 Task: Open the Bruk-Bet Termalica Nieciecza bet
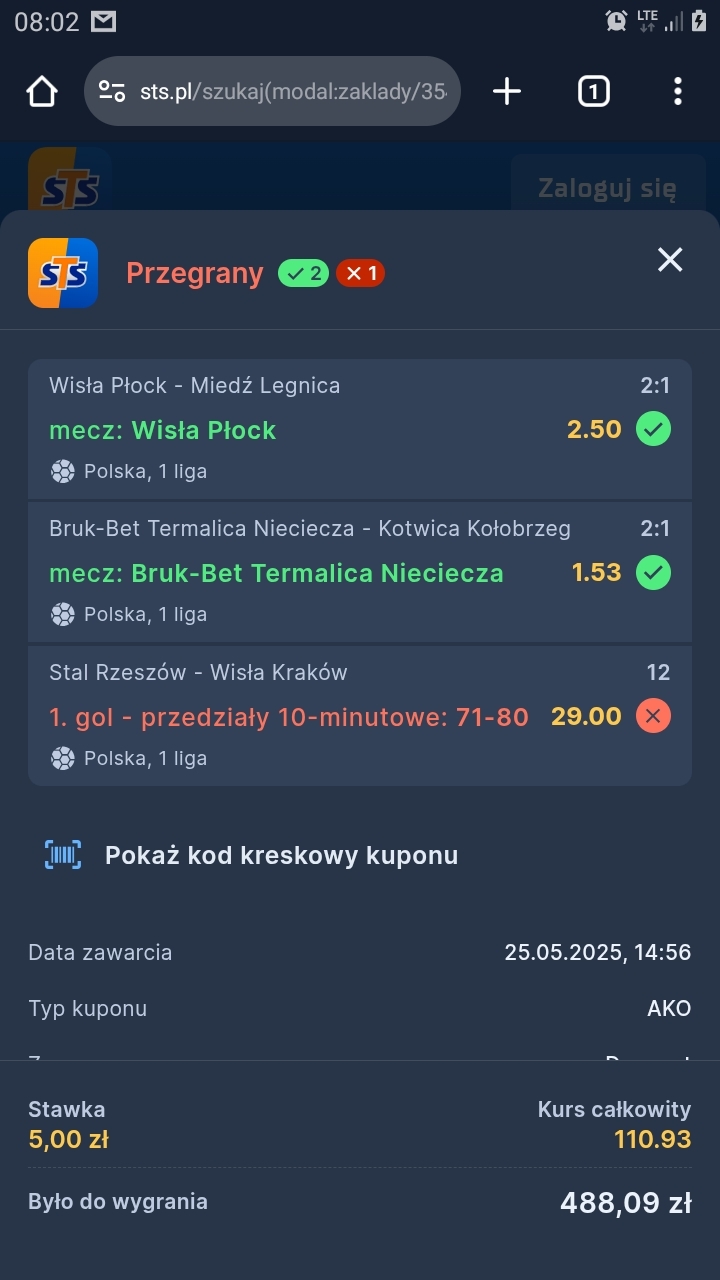(359, 572)
